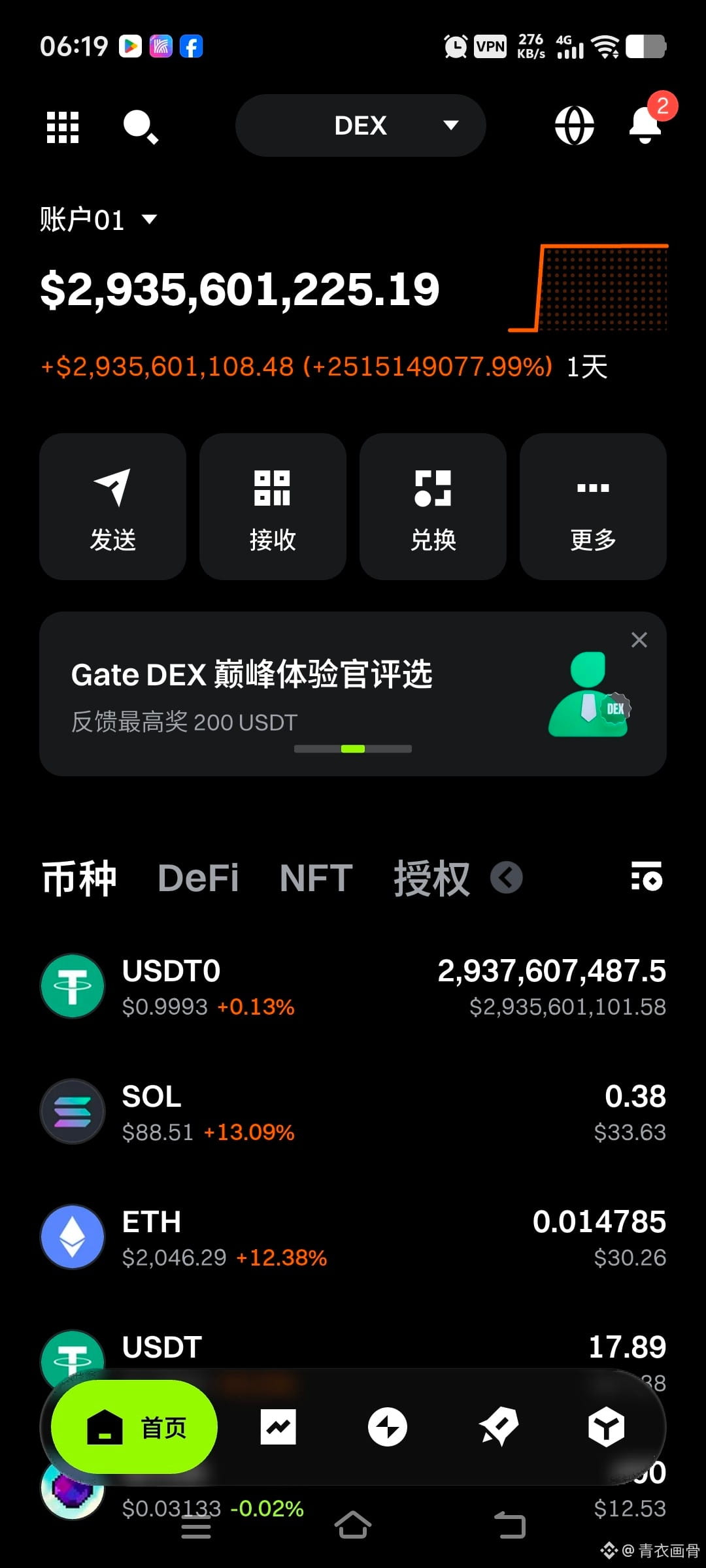Go to the market chart tab
Screen dimensions: 706x1568
pos(278,1427)
